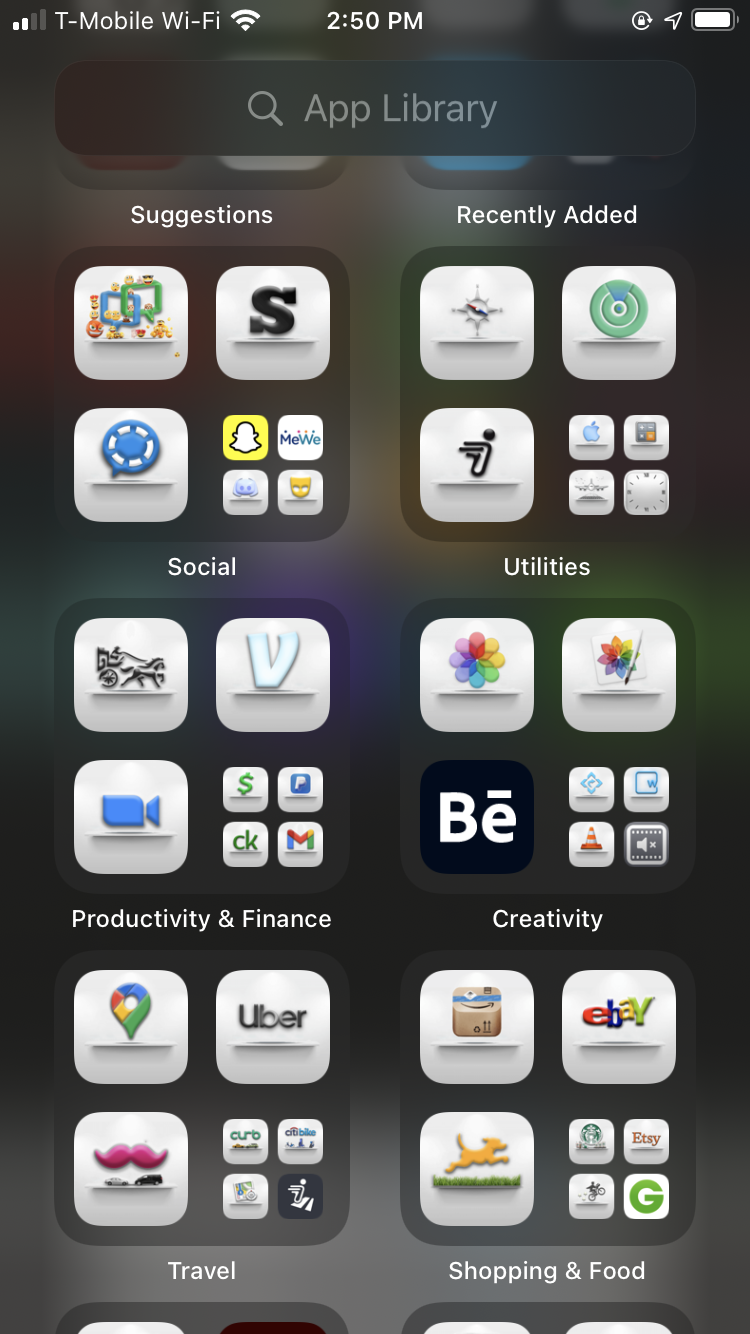Image resolution: width=750 pixels, height=1334 pixels.
Task: Start the Zoom app
Action: tap(131, 816)
